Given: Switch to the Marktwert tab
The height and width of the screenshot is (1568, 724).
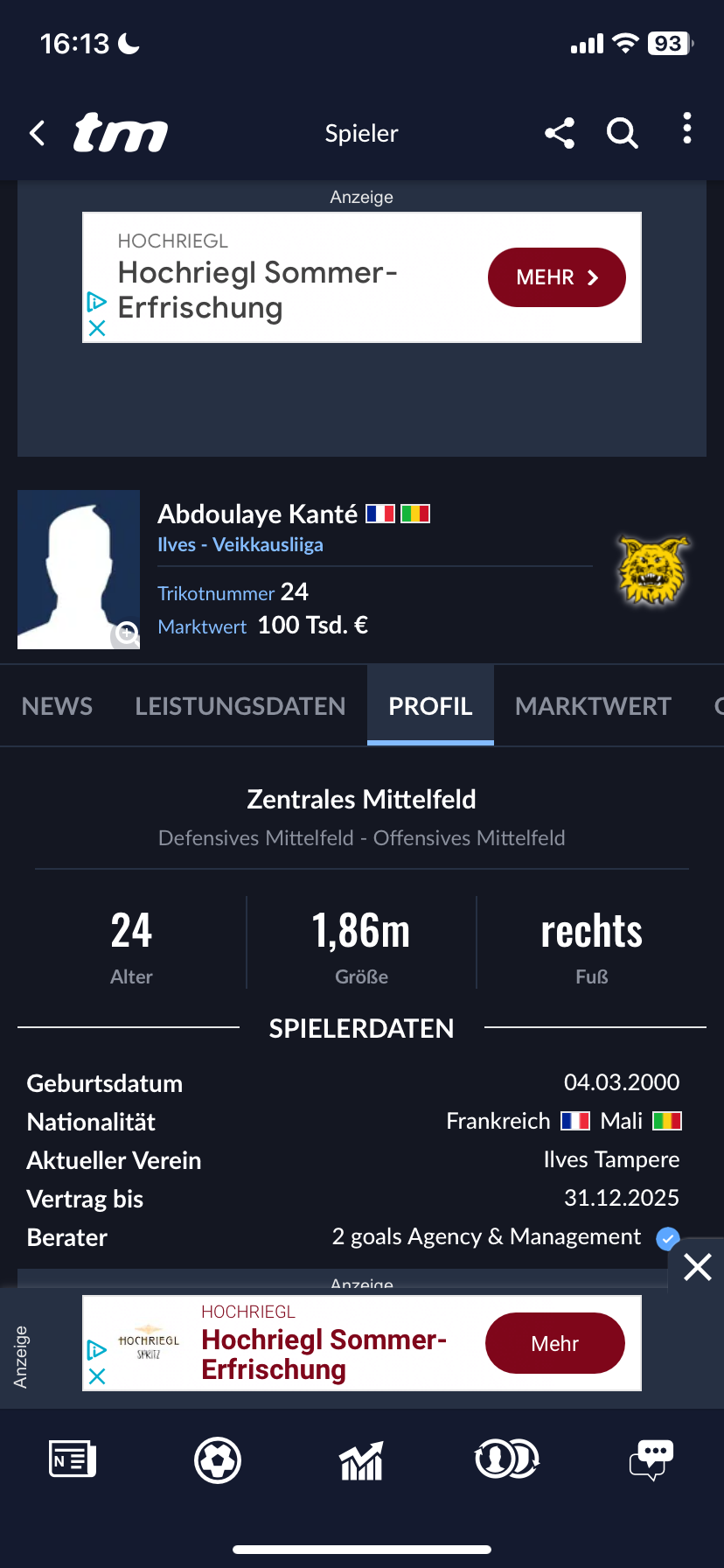Looking at the screenshot, I should tap(593, 706).
